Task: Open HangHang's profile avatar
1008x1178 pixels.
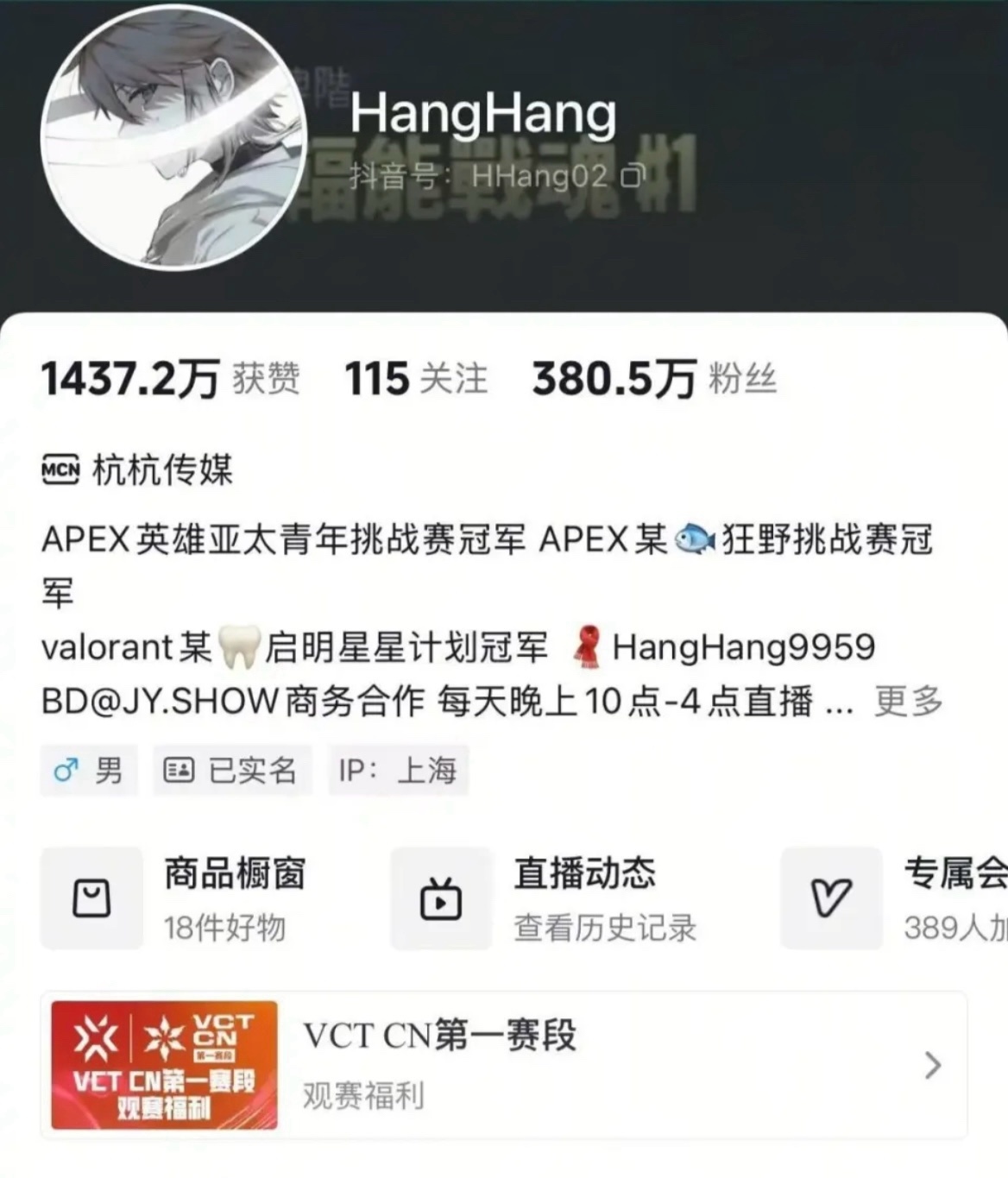Action: click(x=173, y=138)
